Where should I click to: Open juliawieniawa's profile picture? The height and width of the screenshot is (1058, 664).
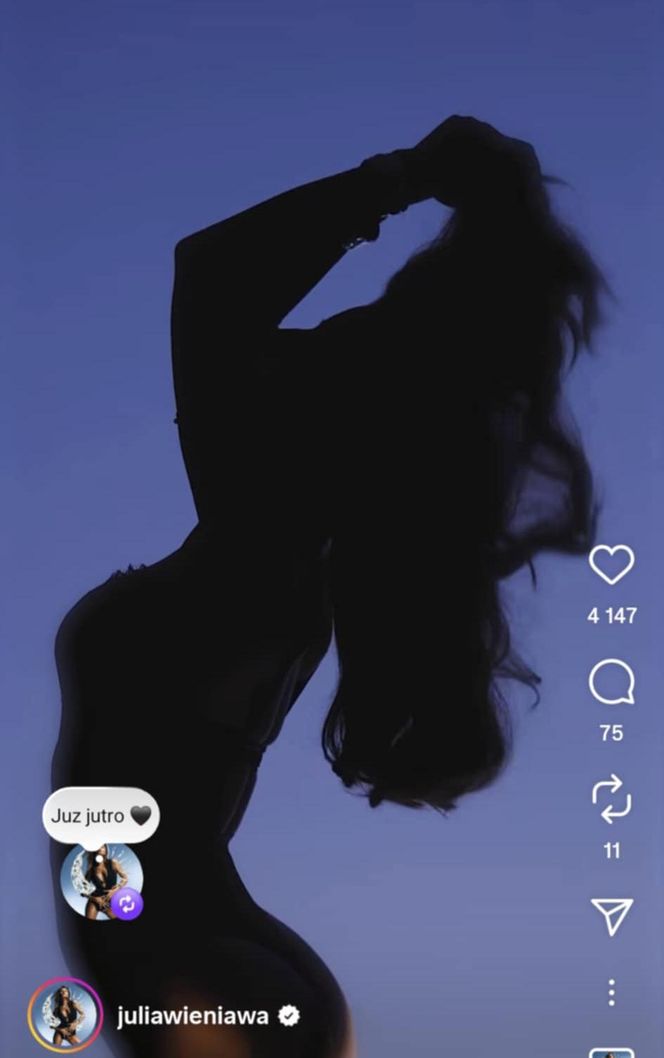(65, 1015)
